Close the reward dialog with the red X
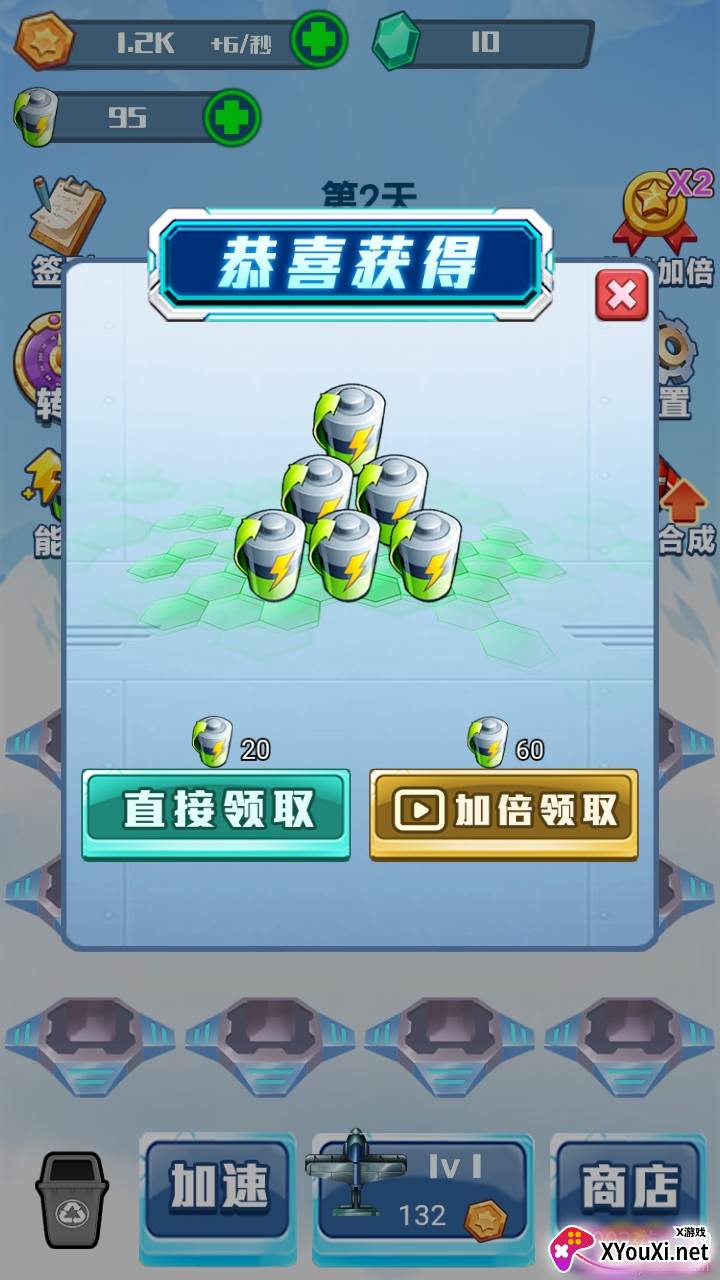 coord(622,295)
